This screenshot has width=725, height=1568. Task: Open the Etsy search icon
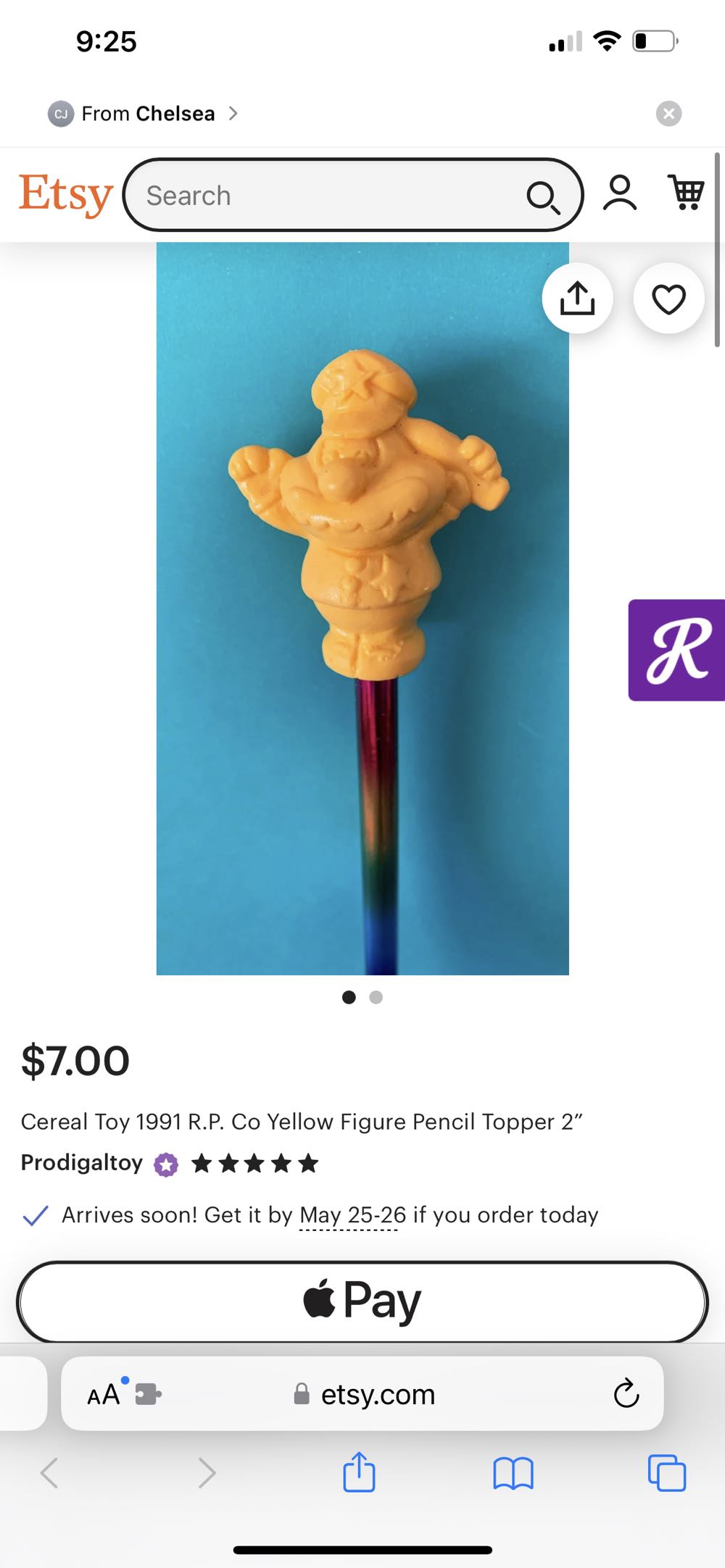point(544,195)
